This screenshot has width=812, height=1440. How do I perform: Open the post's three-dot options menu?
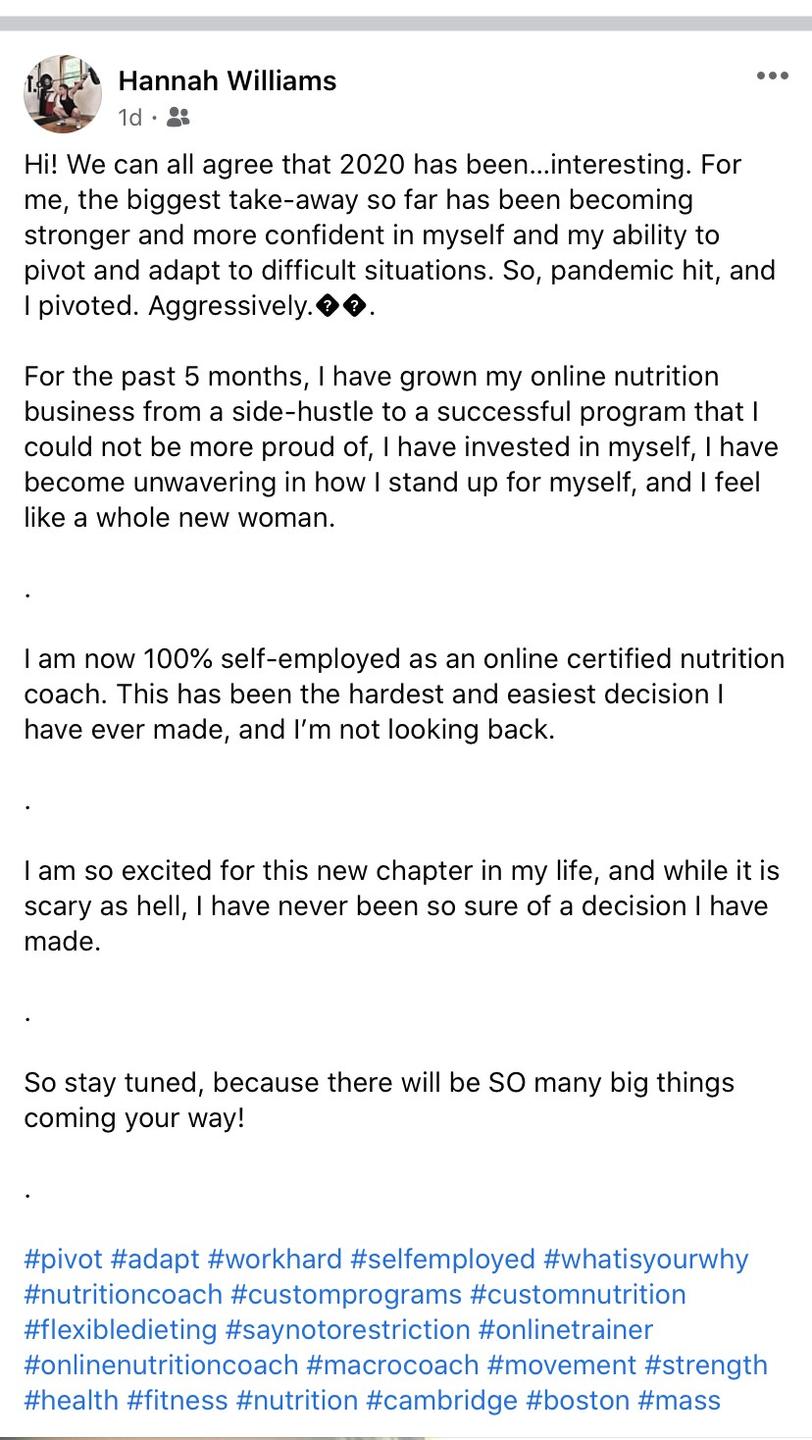click(x=772, y=76)
